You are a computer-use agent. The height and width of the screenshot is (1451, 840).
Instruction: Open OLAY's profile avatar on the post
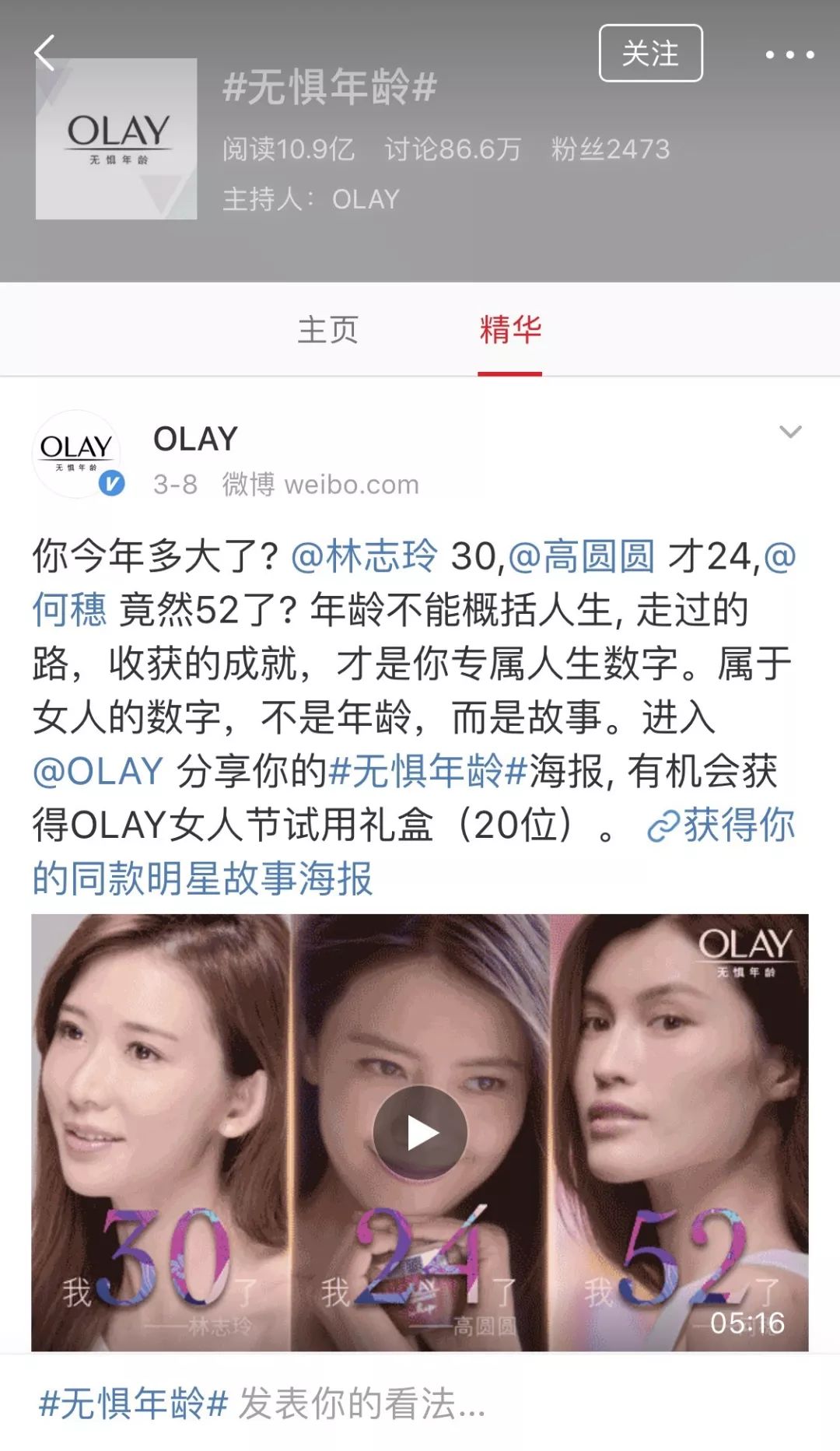77,454
